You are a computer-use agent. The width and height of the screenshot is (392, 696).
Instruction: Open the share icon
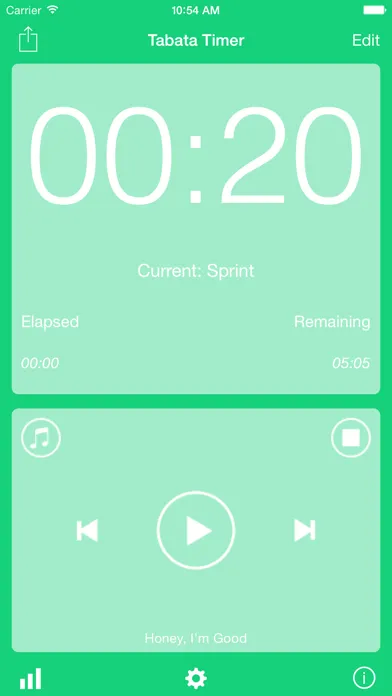[x=28, y=40]
